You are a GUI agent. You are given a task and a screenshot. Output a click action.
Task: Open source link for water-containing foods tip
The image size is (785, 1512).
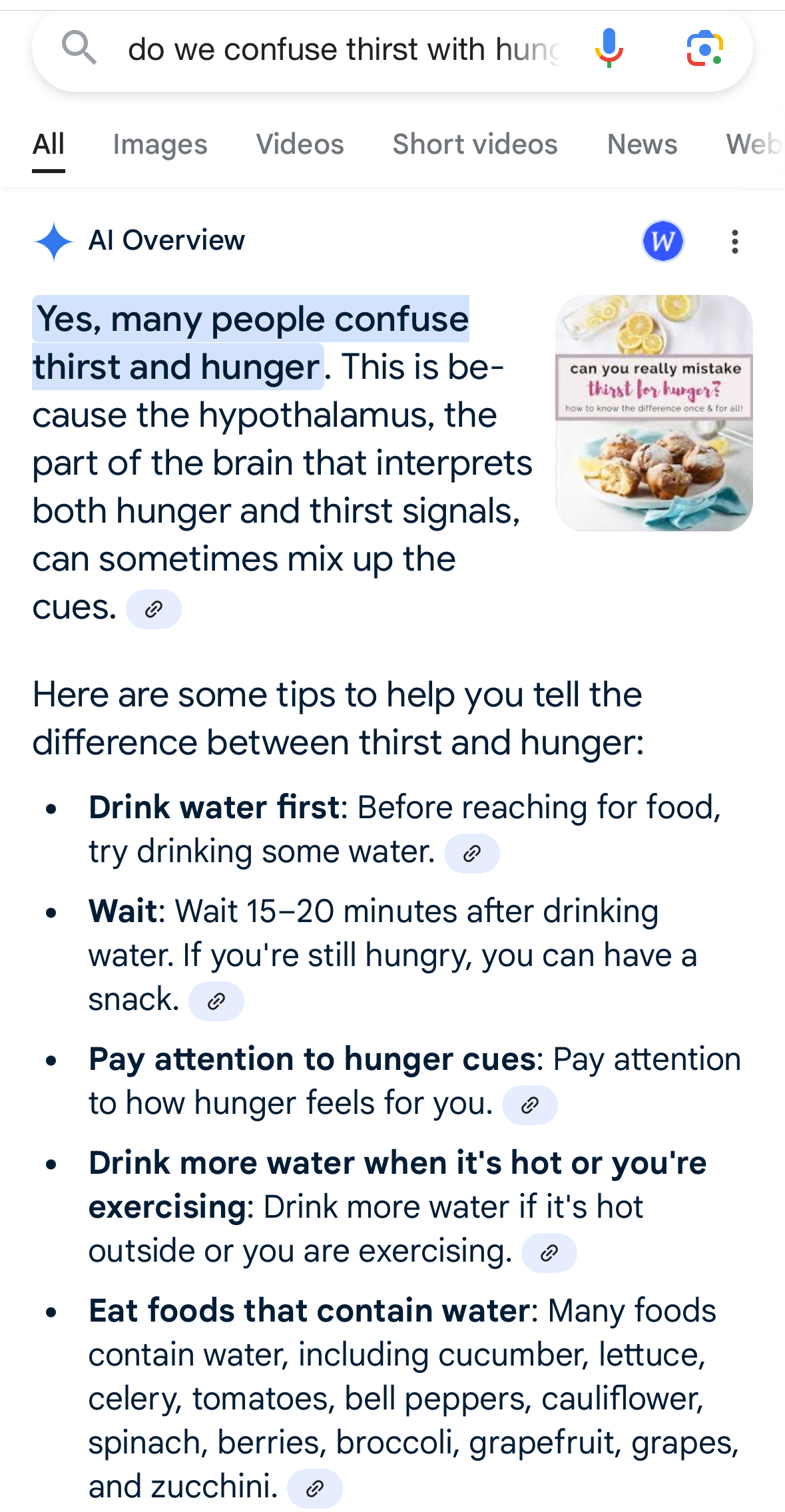click(x=315, y=1489)
